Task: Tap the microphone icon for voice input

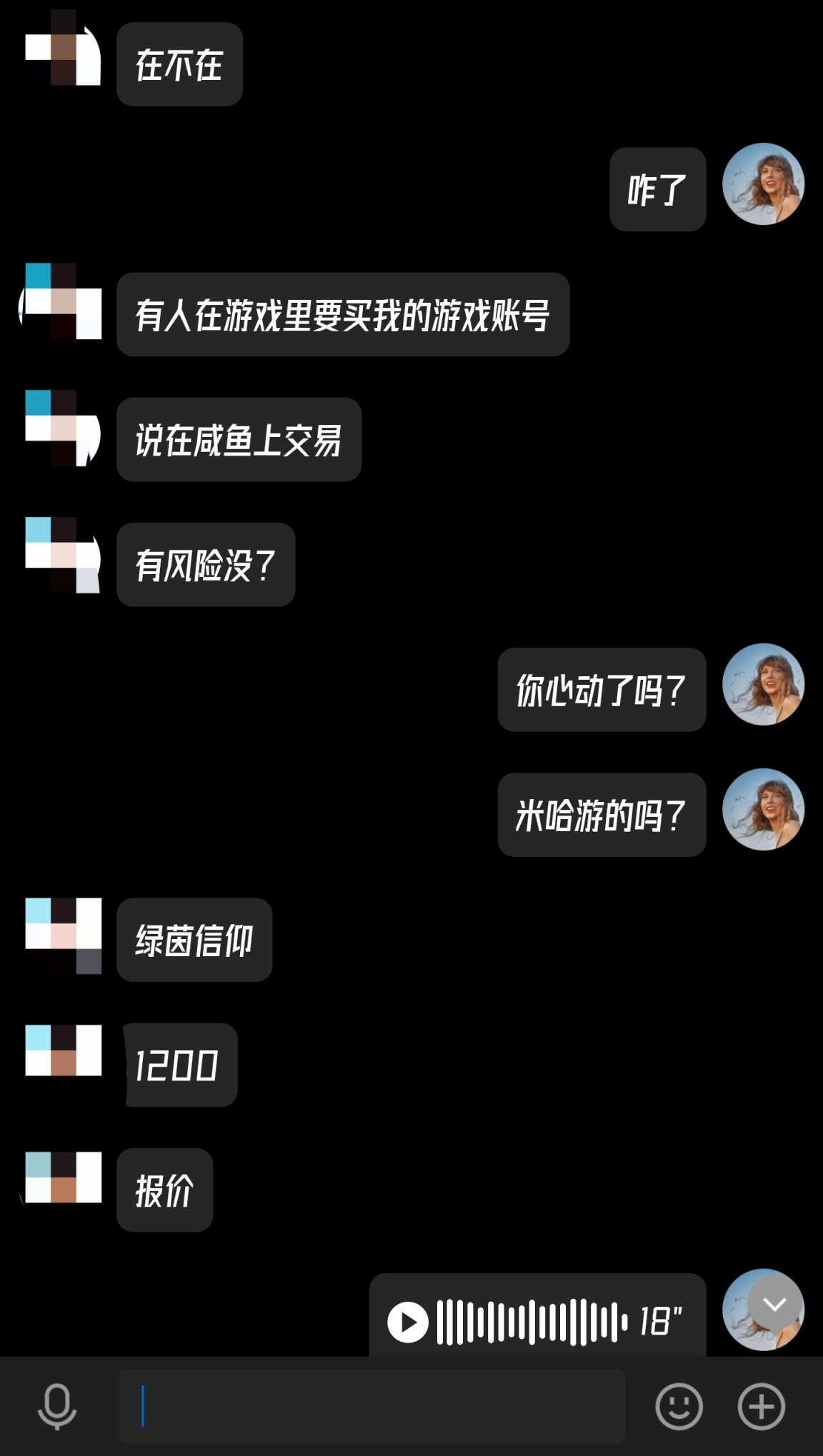Action: [56, 1406]
